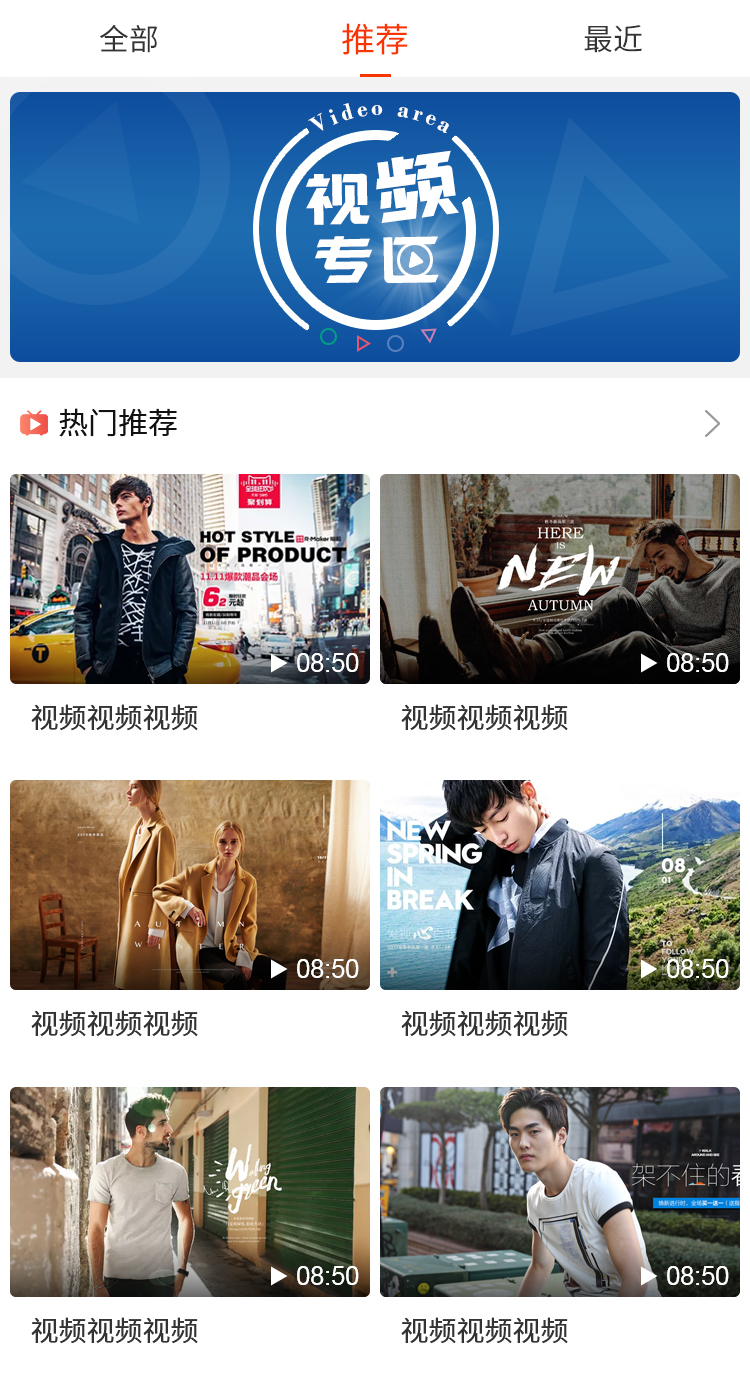Switch to the 全部 tab
This screenshot has height=1394, width=750.
pyautogui.click(x=129, y=40)
